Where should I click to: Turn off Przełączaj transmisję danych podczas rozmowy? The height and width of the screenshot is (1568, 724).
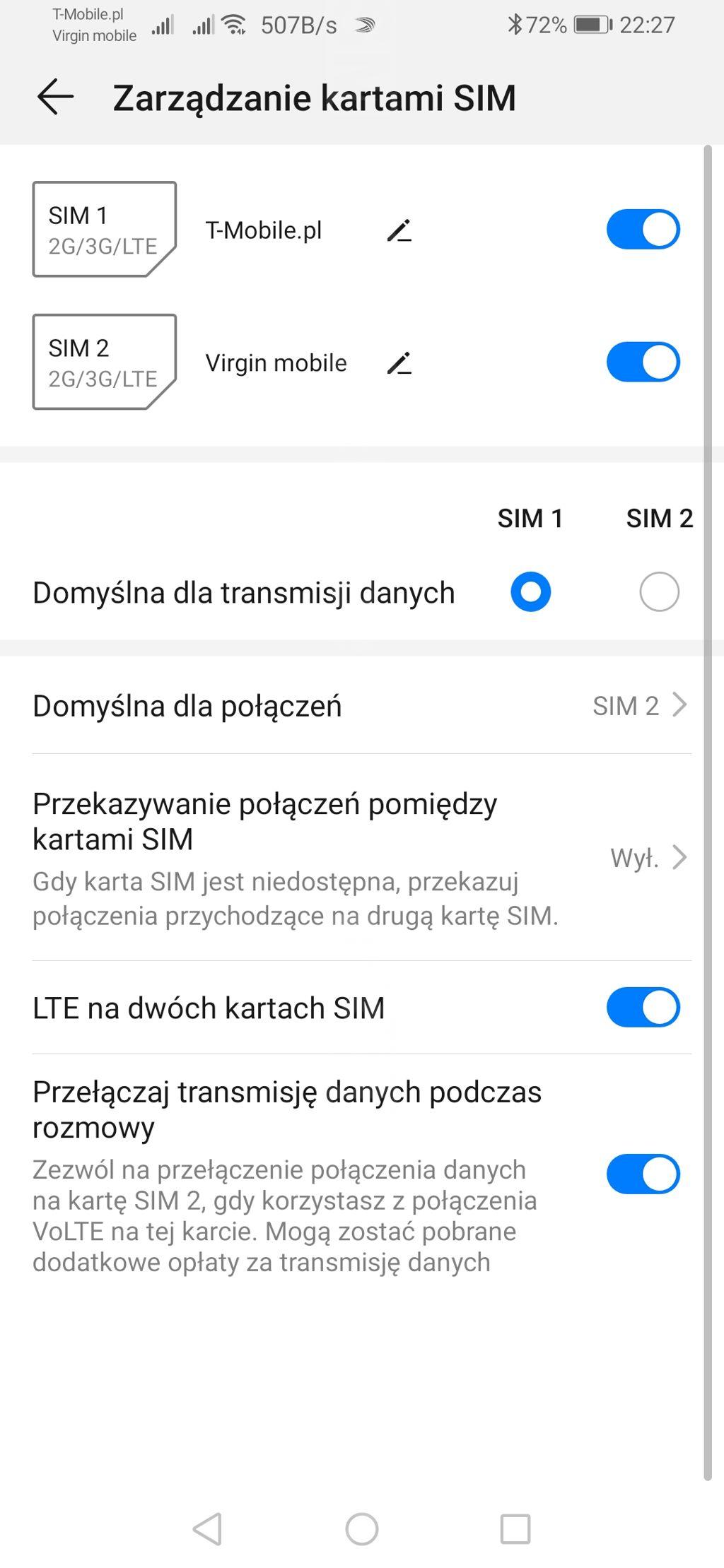point(642,1174)
